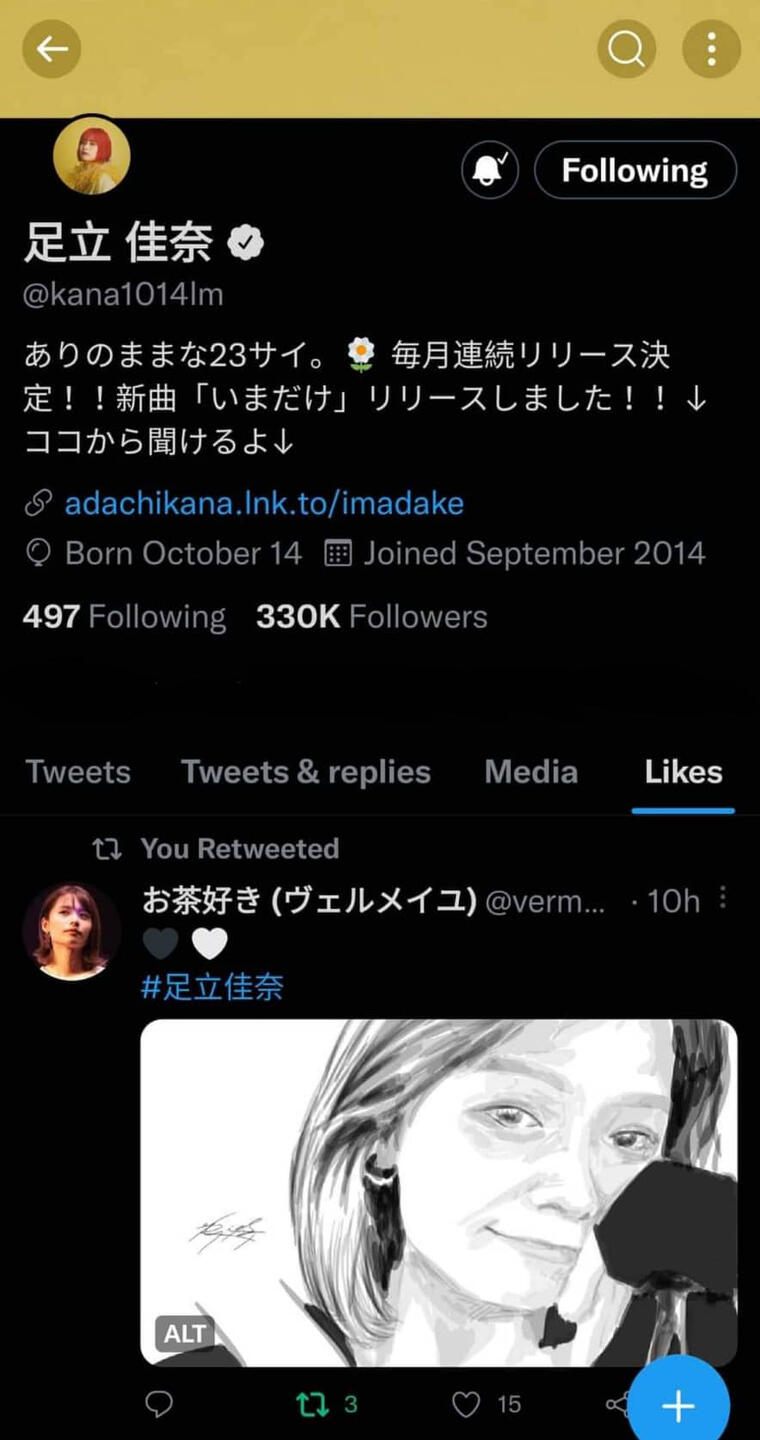Go back using the arrow icon
The image size is (760, 1440).
click(51, 48)
